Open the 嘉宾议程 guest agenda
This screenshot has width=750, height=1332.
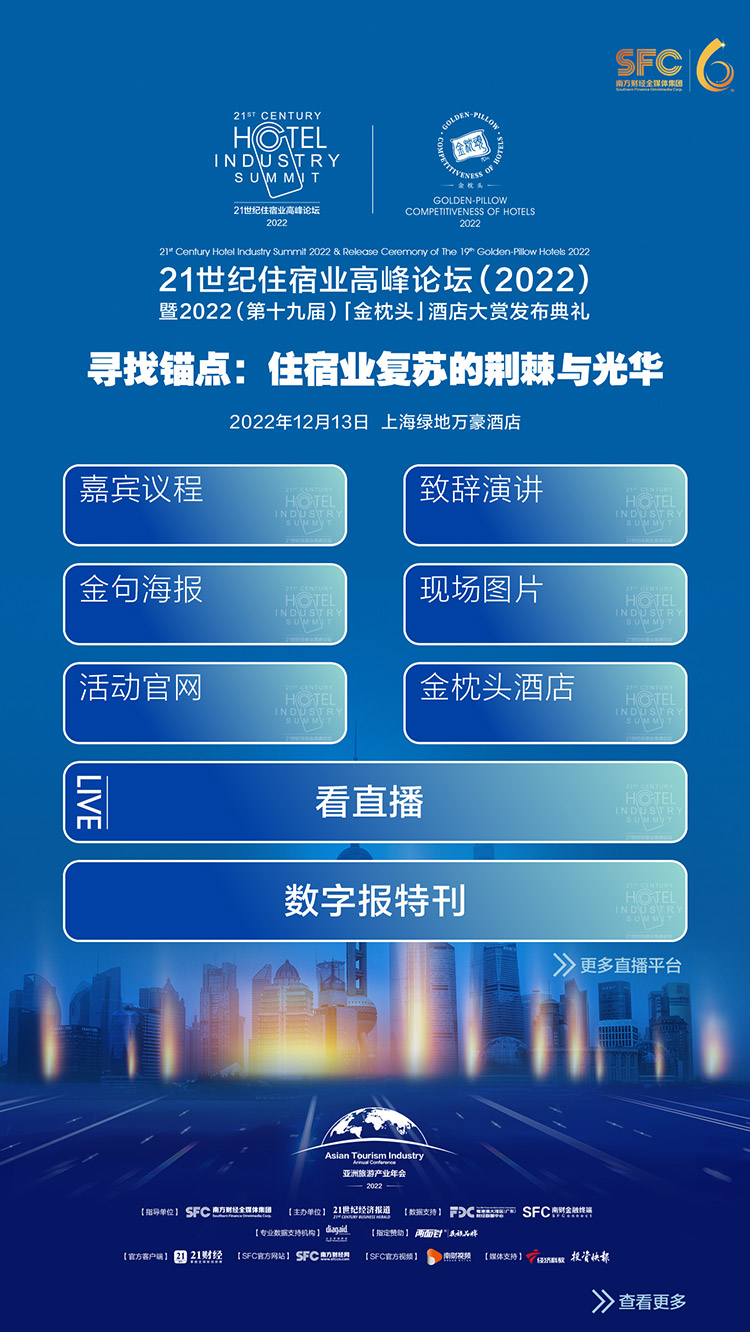[205, 505]
